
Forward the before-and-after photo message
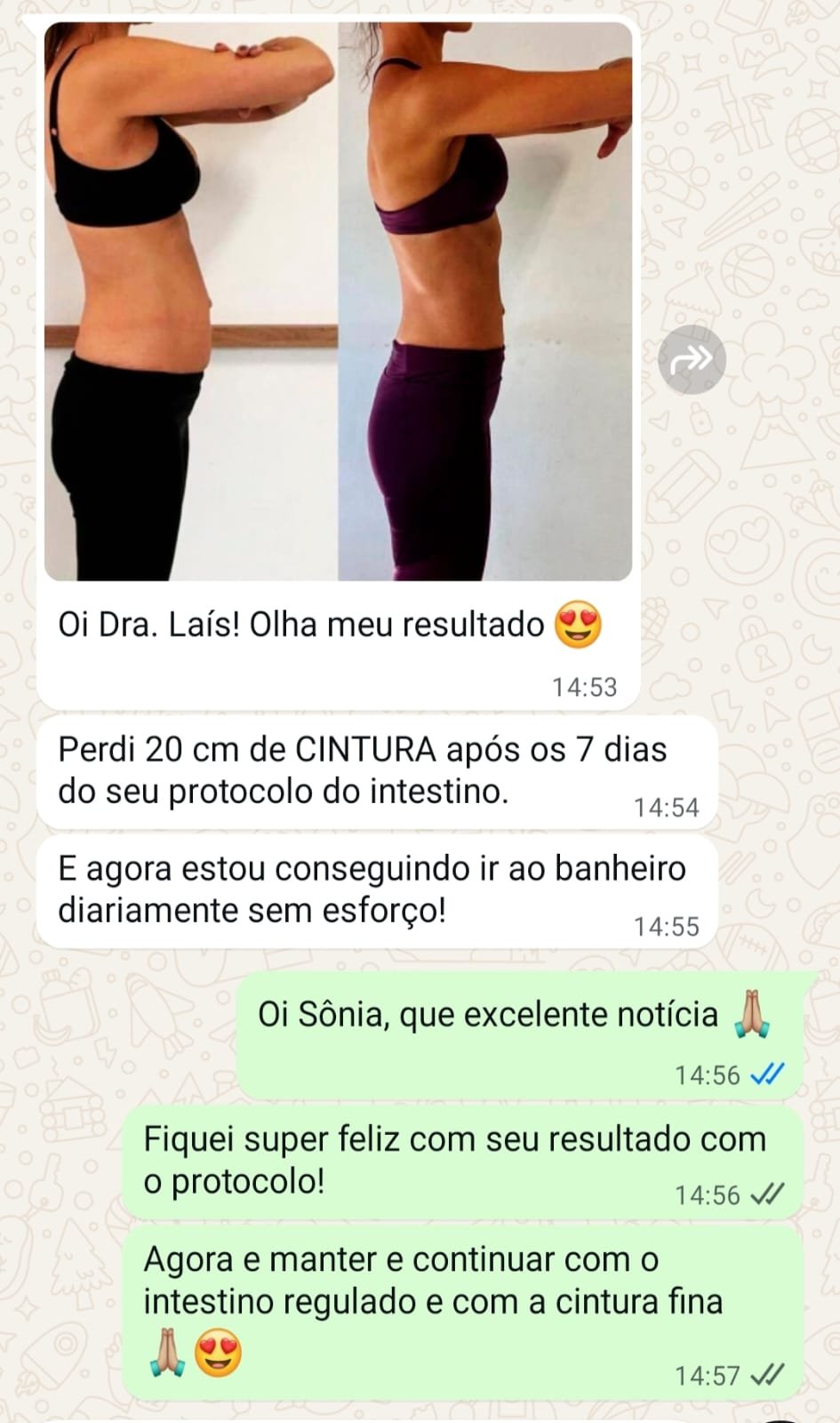pos(692,360)
